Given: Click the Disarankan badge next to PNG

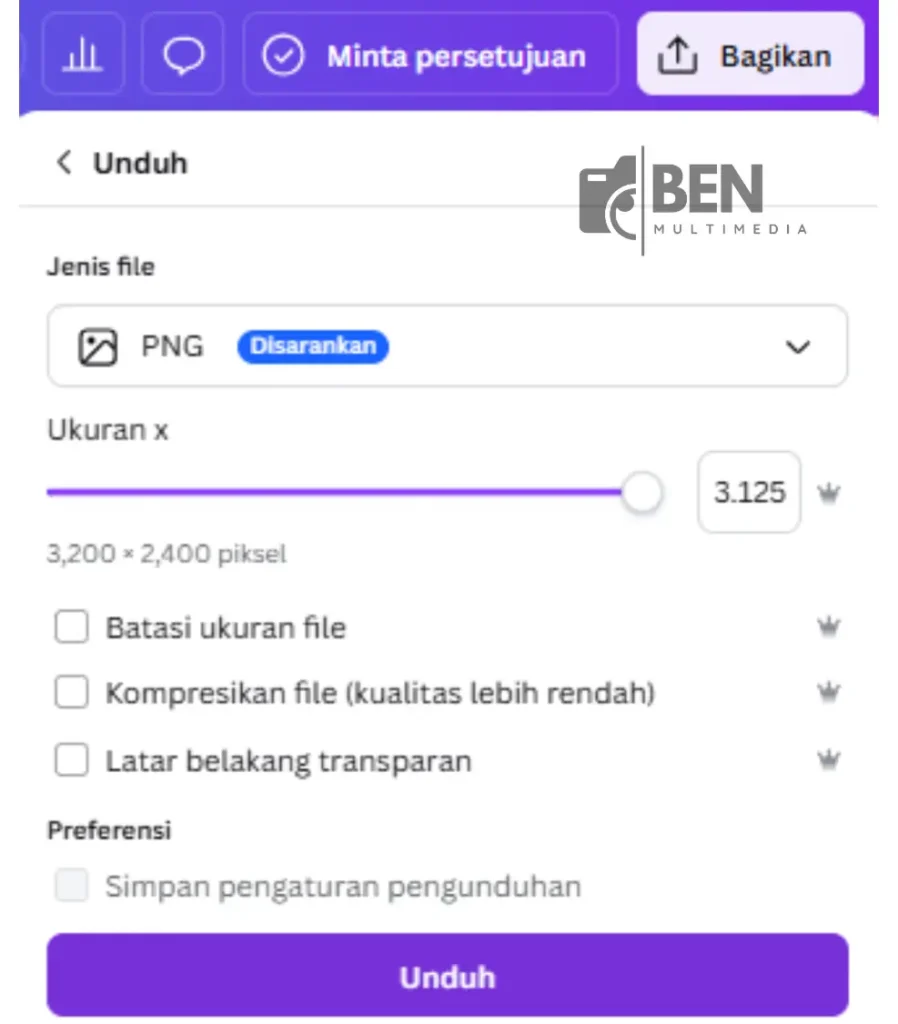Looking at the screenshot, I should [x=313, y=347].
